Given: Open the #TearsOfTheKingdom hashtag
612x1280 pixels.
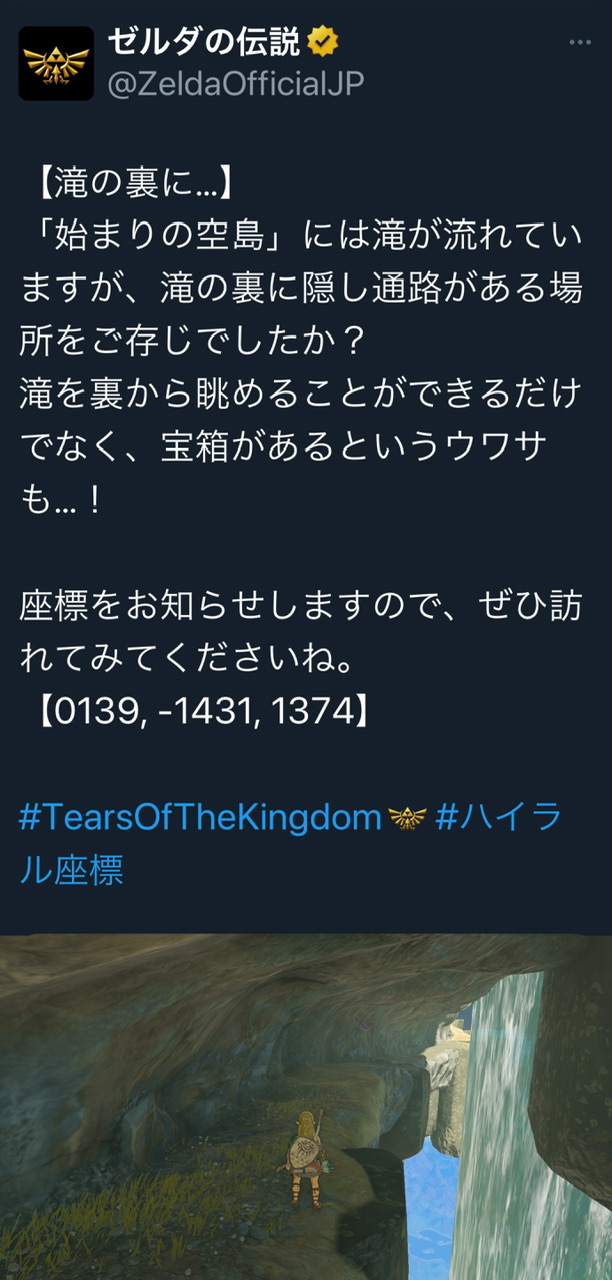Looking at the screenshot, I should pos(200,818).
